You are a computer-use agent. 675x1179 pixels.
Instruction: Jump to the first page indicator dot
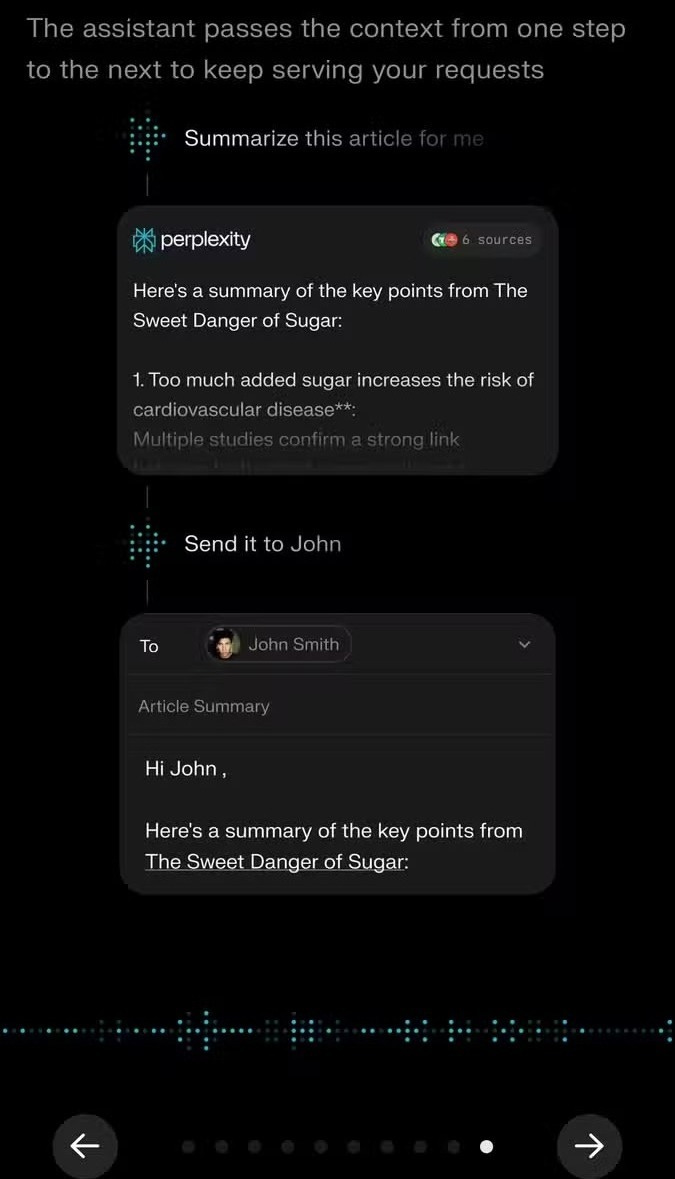pyautogui.click(x=189, y=1147)
